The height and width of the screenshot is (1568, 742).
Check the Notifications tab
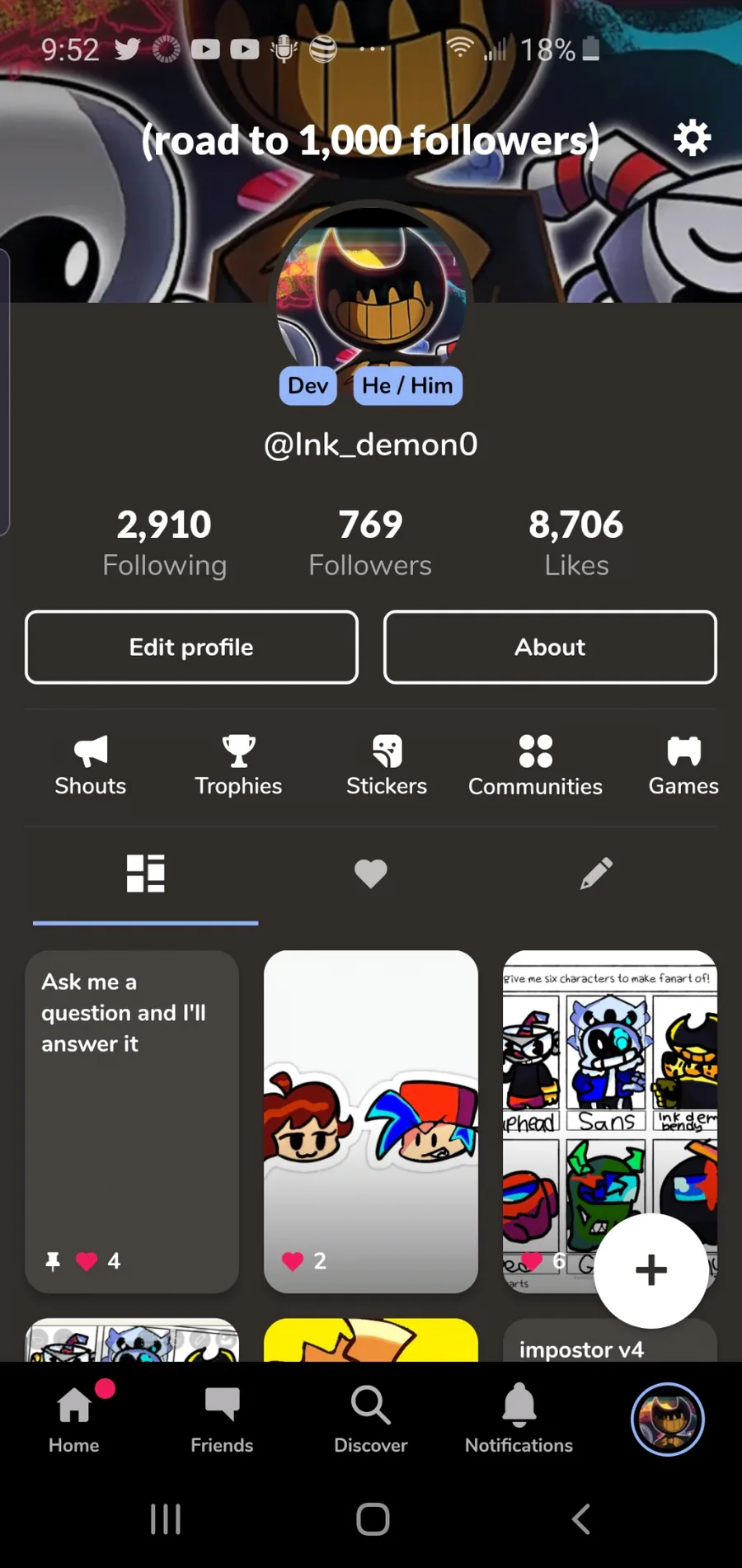coord(519,1420)
